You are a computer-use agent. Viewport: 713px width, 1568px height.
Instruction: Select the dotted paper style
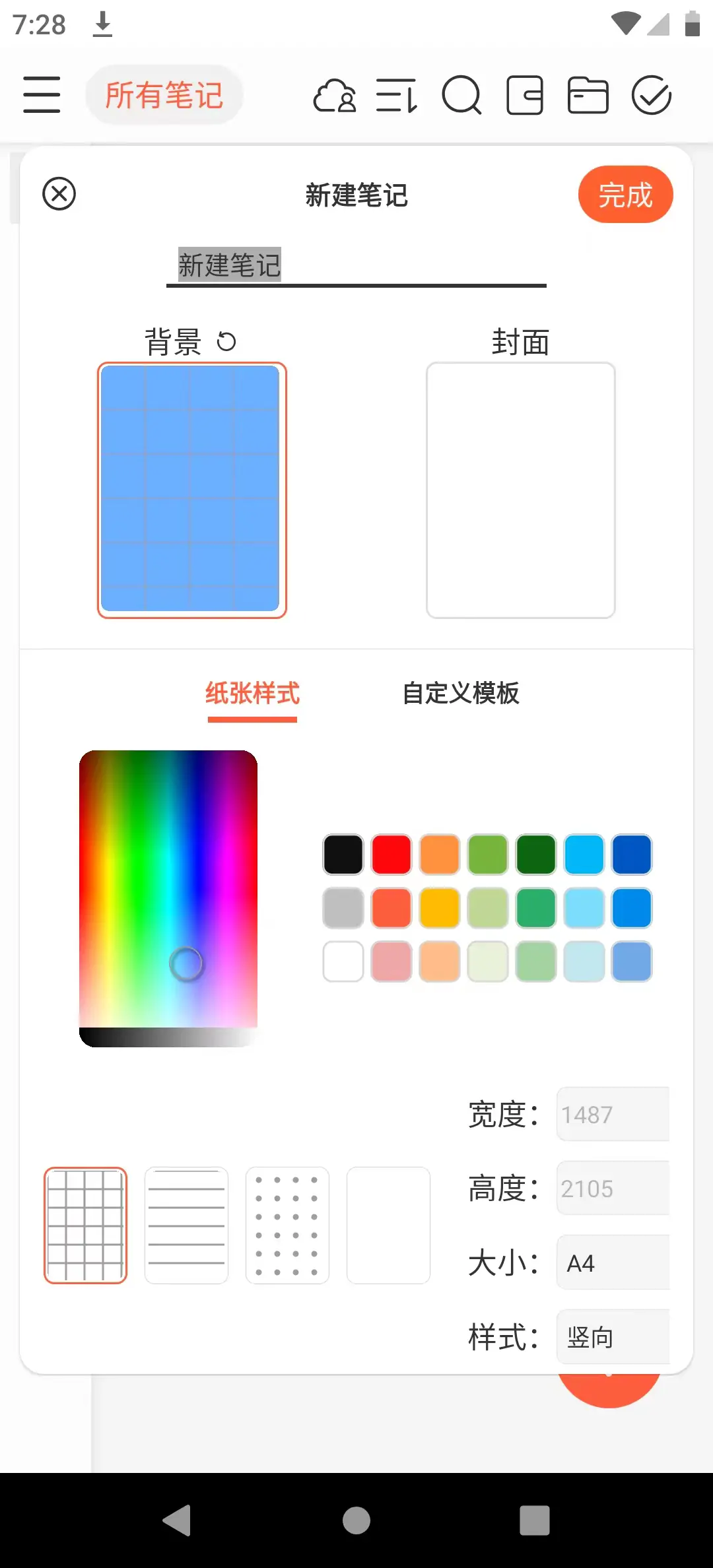coord(288,1225)
